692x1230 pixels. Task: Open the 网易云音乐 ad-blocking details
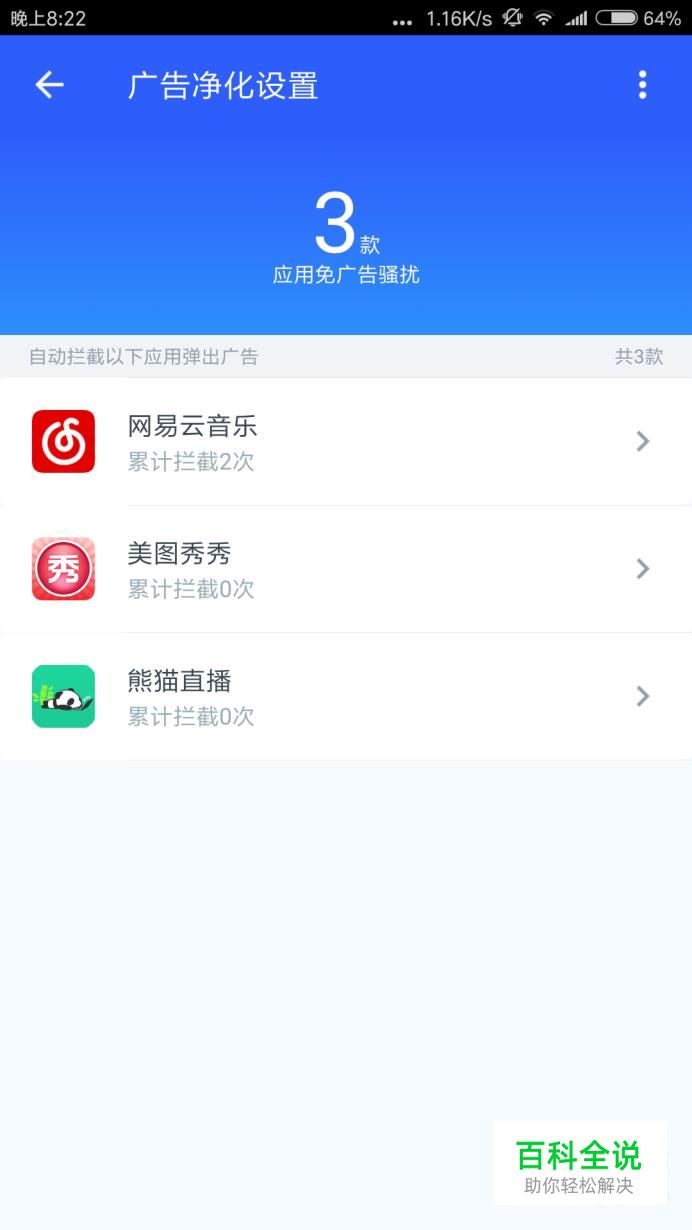346,441
